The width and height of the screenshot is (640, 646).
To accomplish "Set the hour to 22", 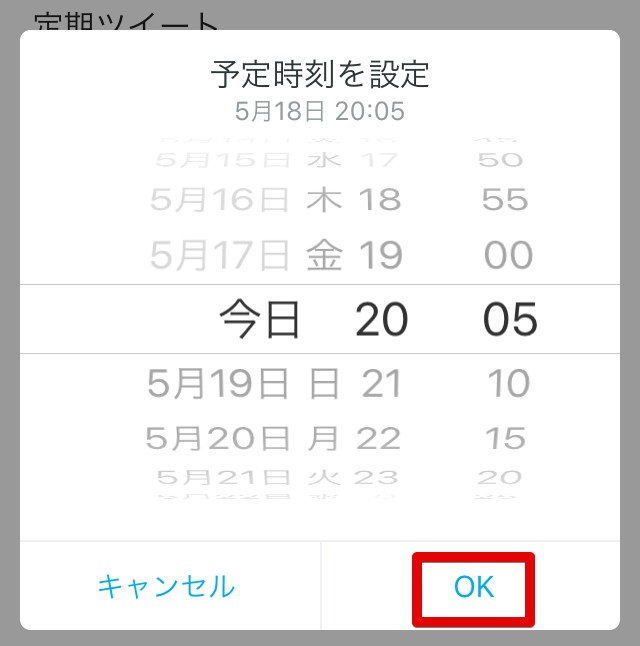I will [379, 438].
